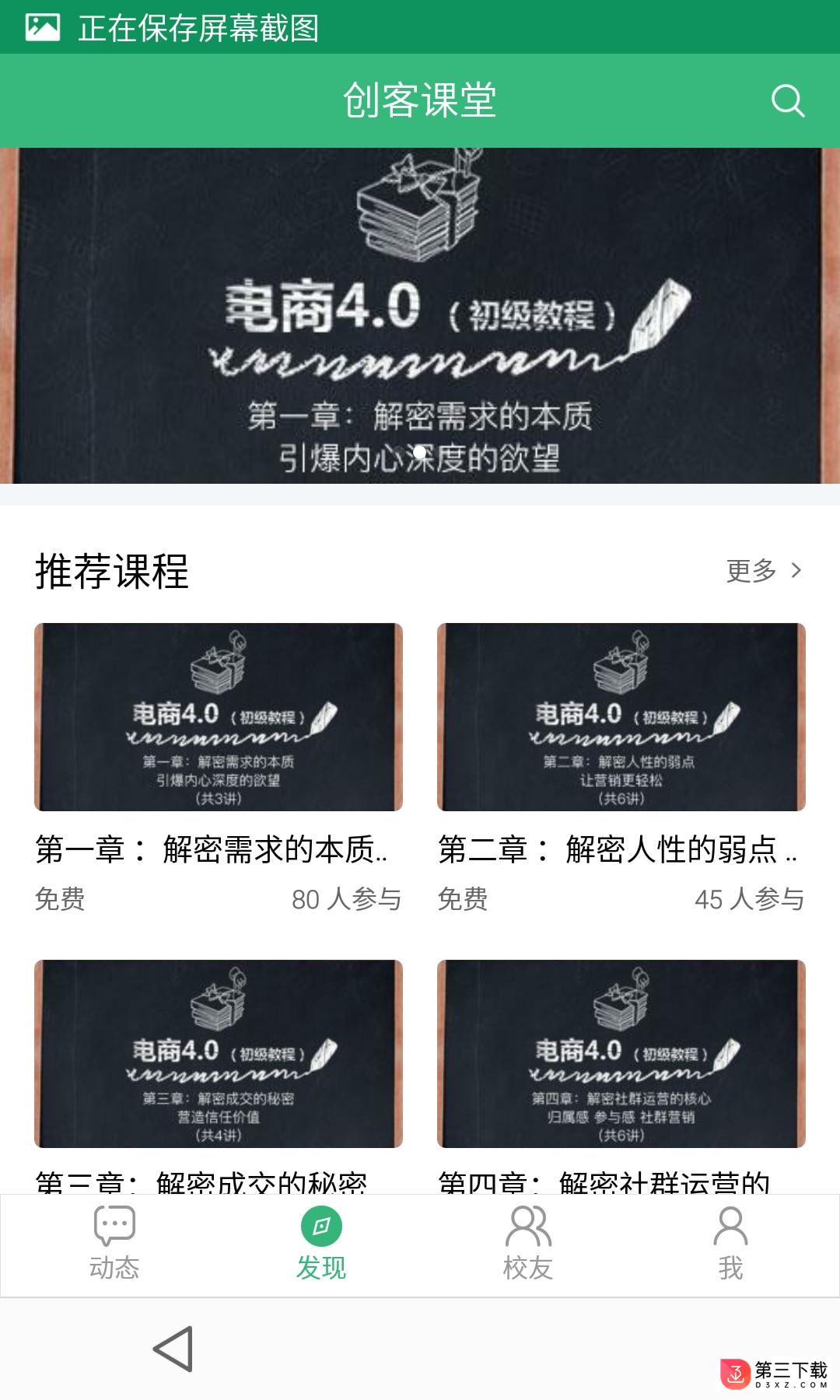This screenshot has height=1400, width=840.
Task: Open the 电商4.0 top banner
Action: [420, 316]
